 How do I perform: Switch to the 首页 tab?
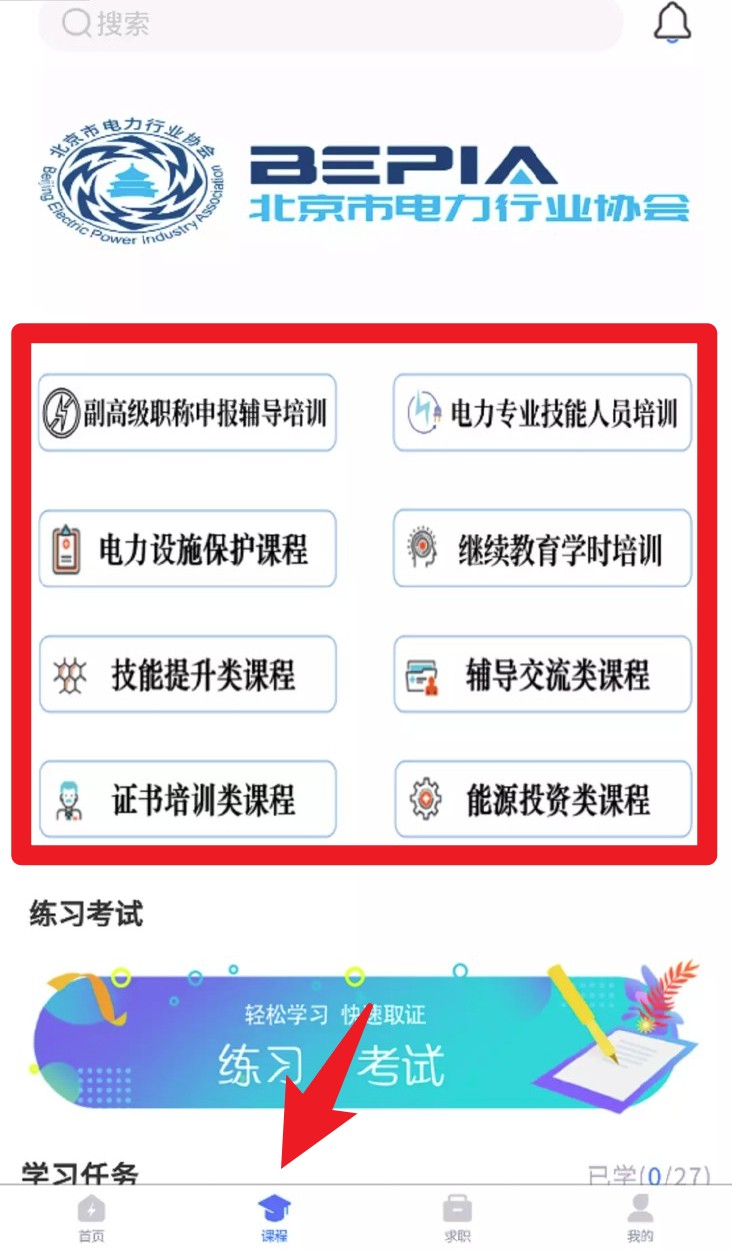coord(91,1219)
